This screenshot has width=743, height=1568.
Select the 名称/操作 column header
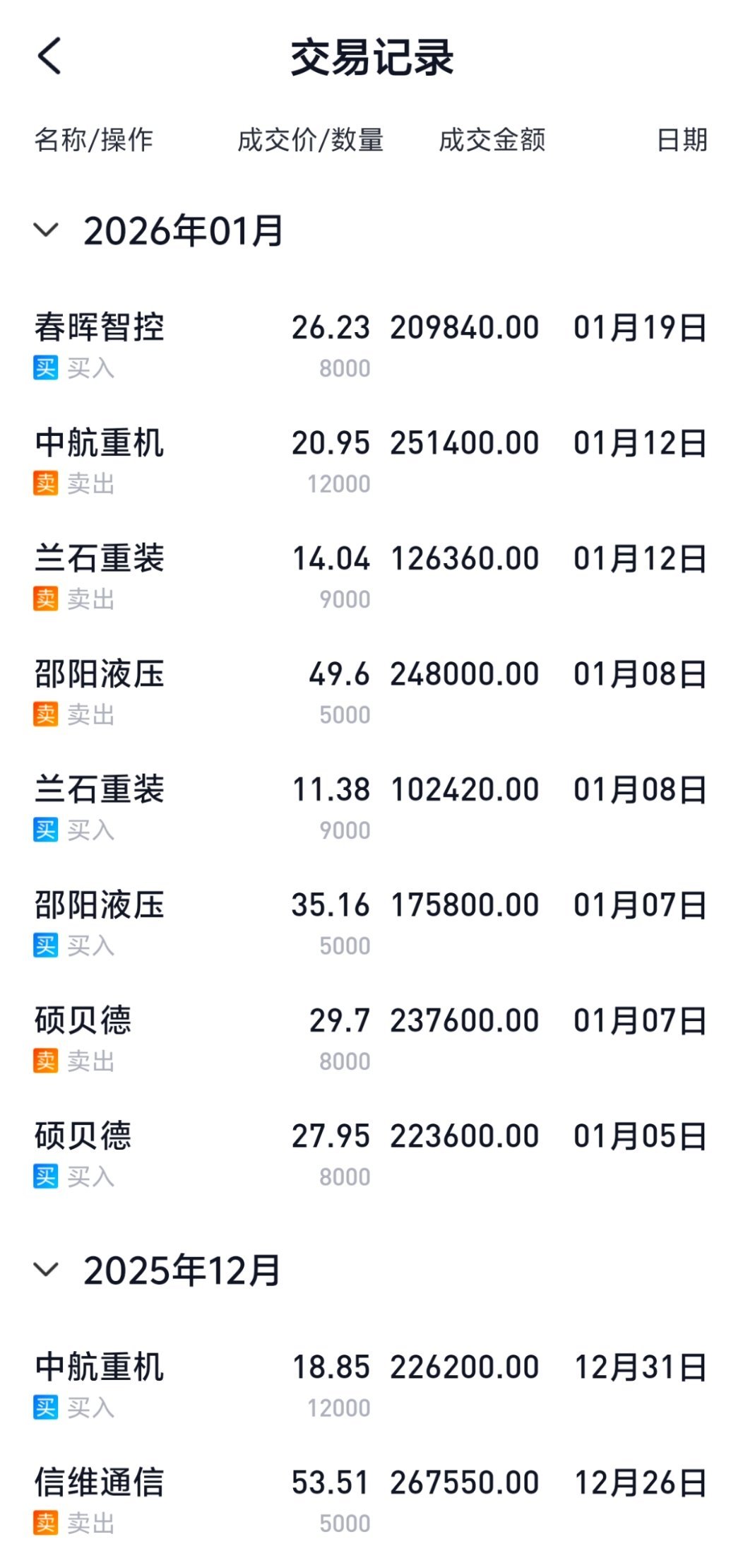(x=93, y=141)
